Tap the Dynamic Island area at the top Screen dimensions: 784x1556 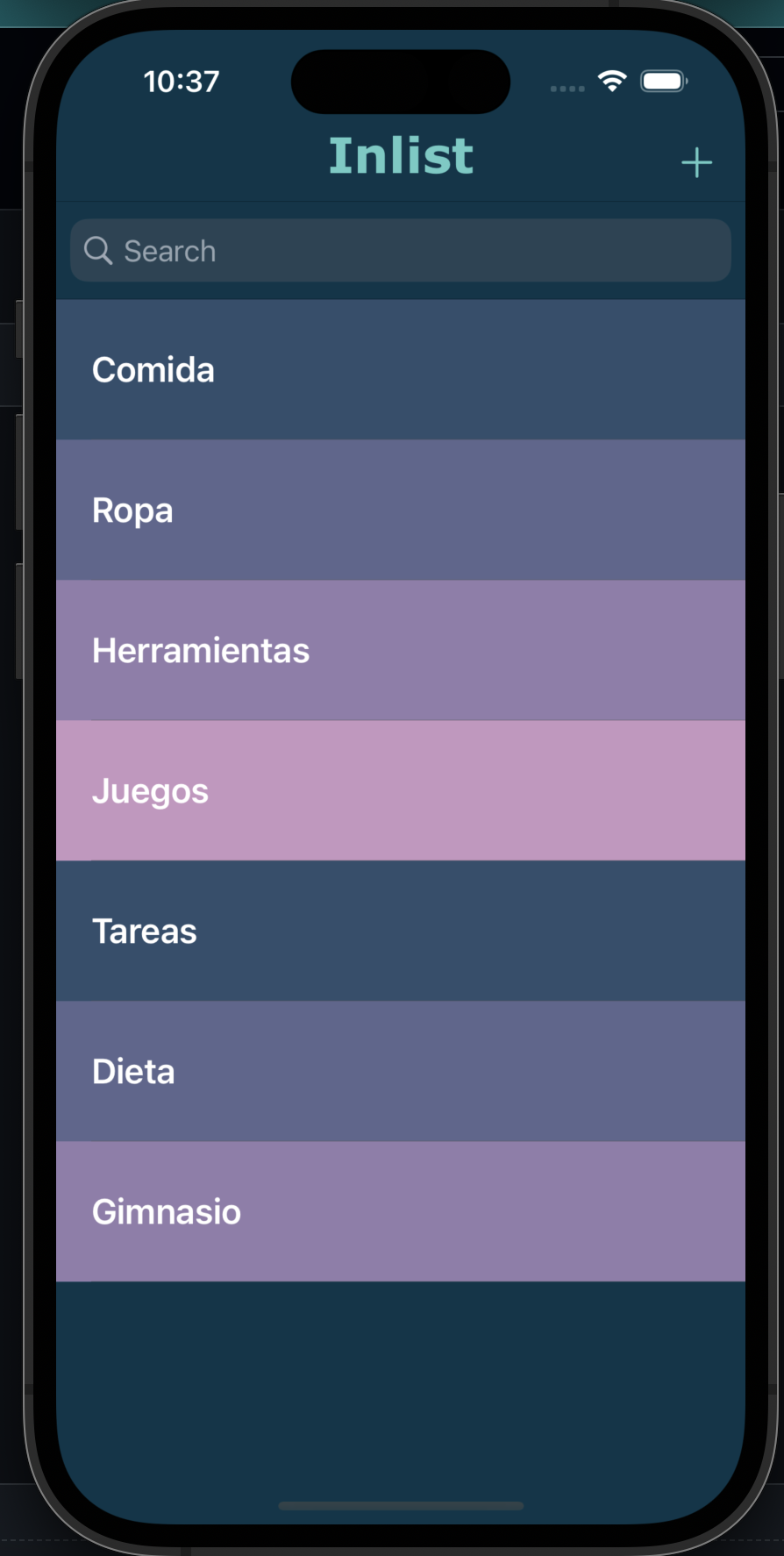[x=401, y=81]
